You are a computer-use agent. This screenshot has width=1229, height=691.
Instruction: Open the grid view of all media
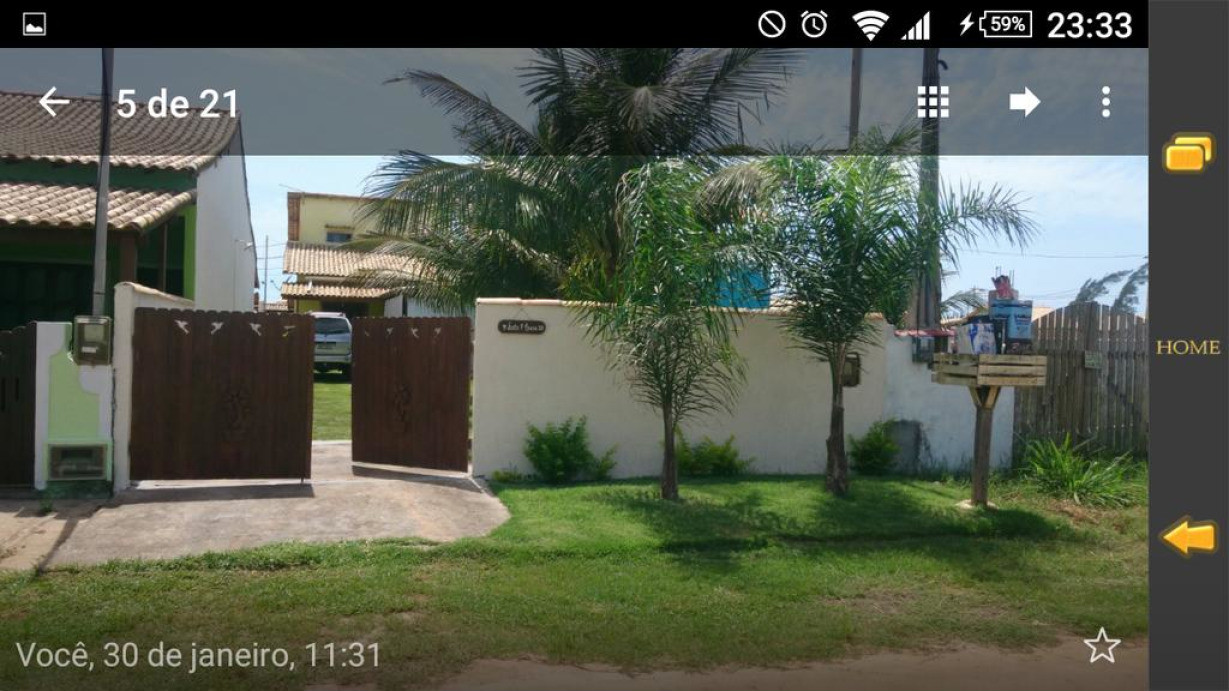[x=933, y=102]
